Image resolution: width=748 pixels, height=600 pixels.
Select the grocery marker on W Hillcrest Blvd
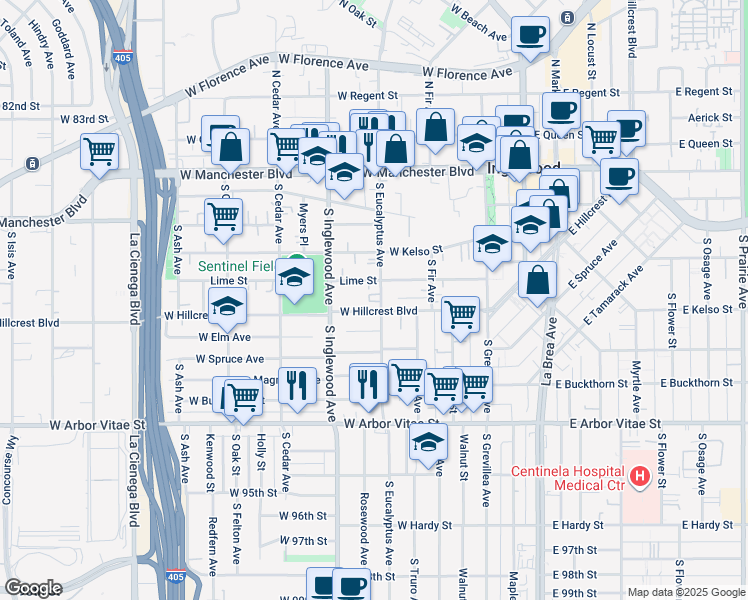click(460, 319)
